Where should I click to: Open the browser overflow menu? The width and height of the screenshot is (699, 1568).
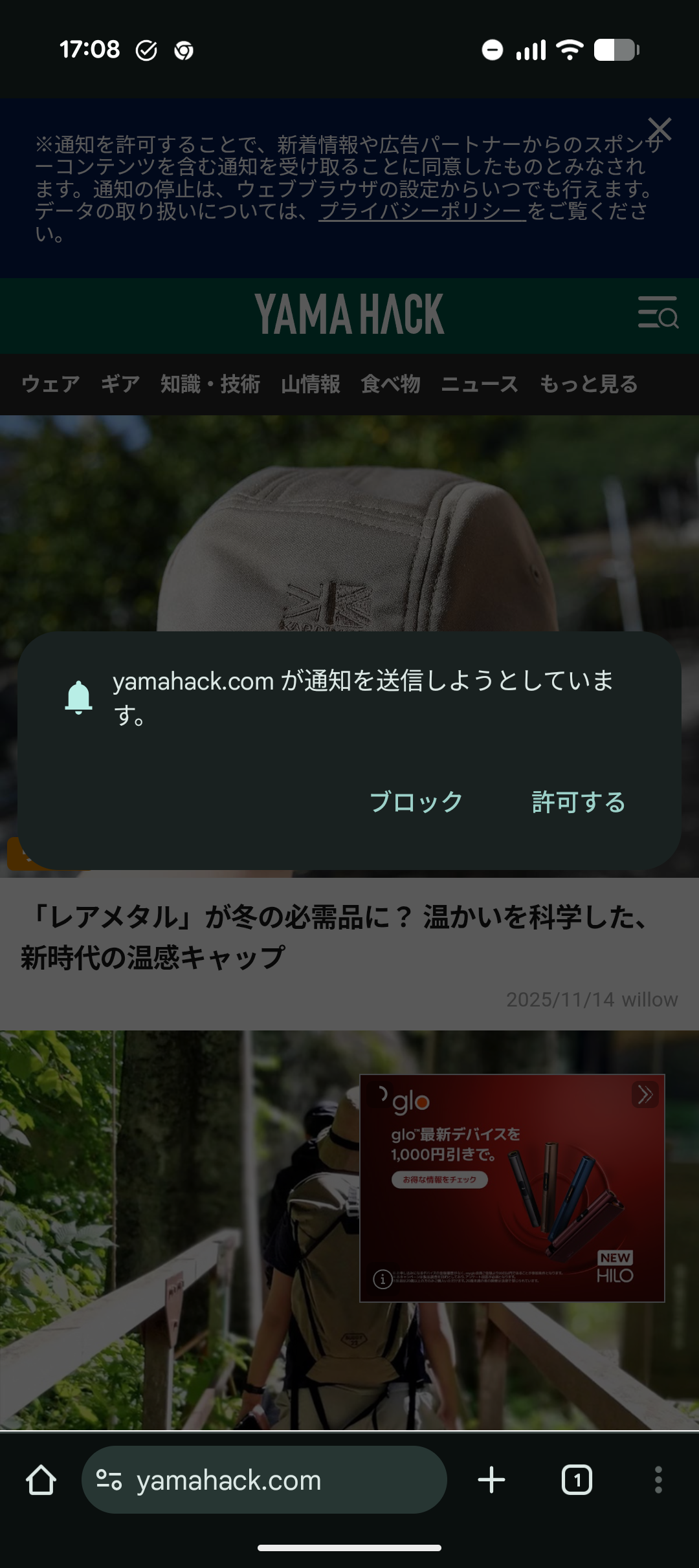pyautogui.click(x=658, y=1480)
